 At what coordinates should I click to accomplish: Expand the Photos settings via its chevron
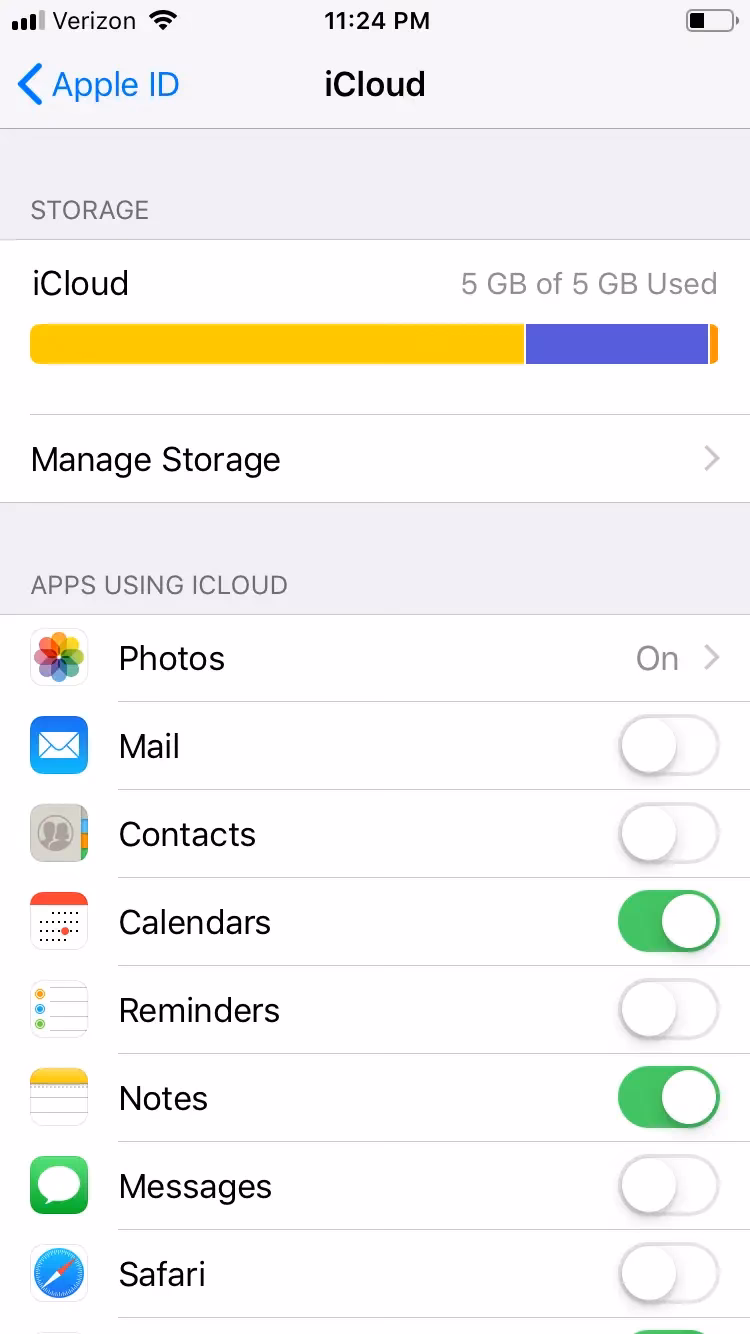(711, 657)
